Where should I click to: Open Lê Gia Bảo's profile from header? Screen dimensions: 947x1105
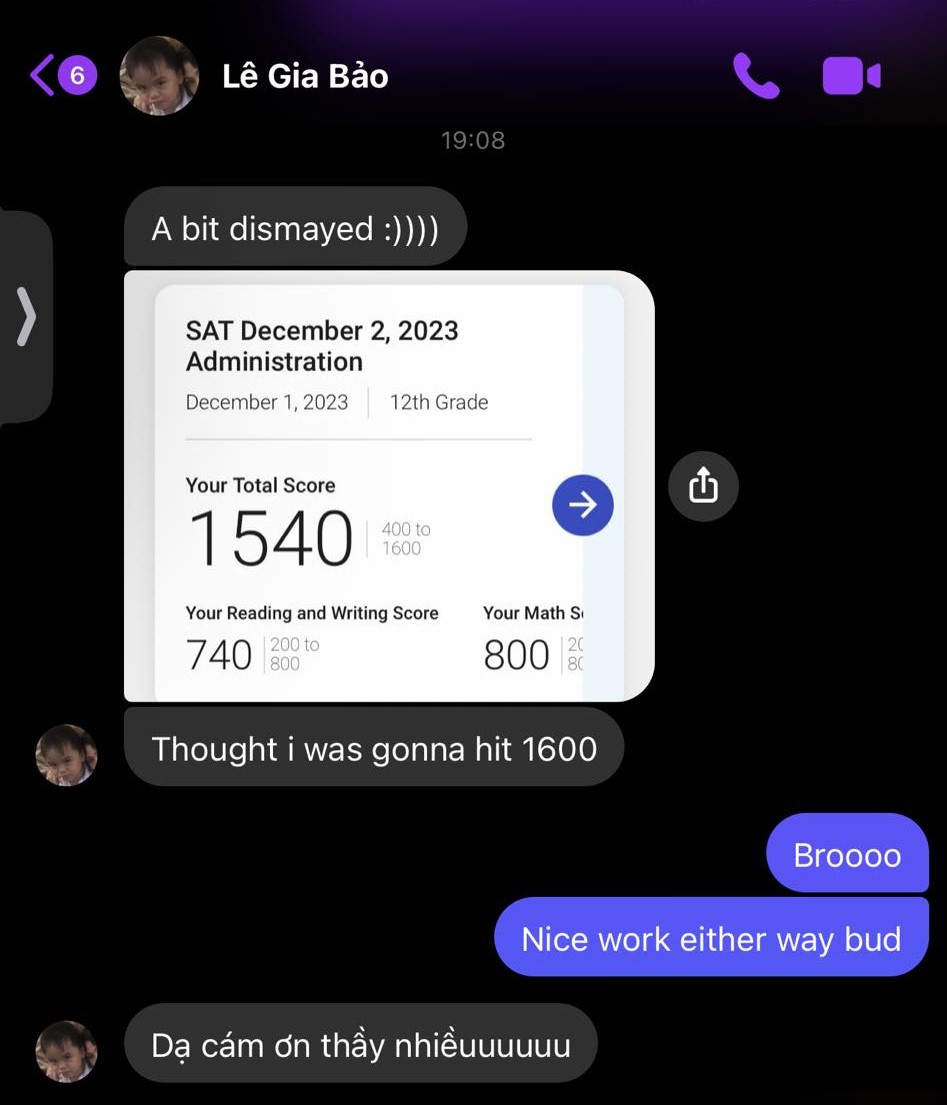(x=304, y=76)
